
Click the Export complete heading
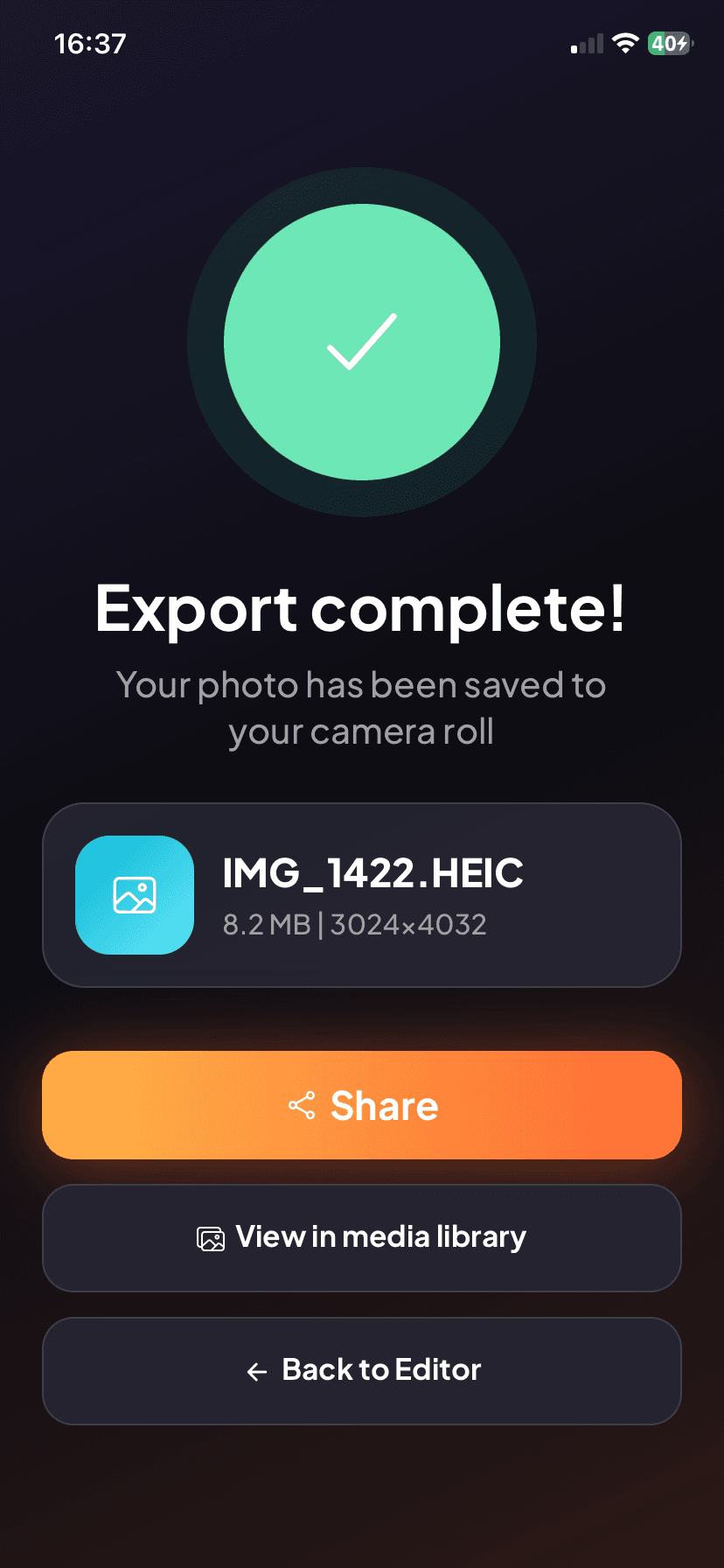[361, 610]
